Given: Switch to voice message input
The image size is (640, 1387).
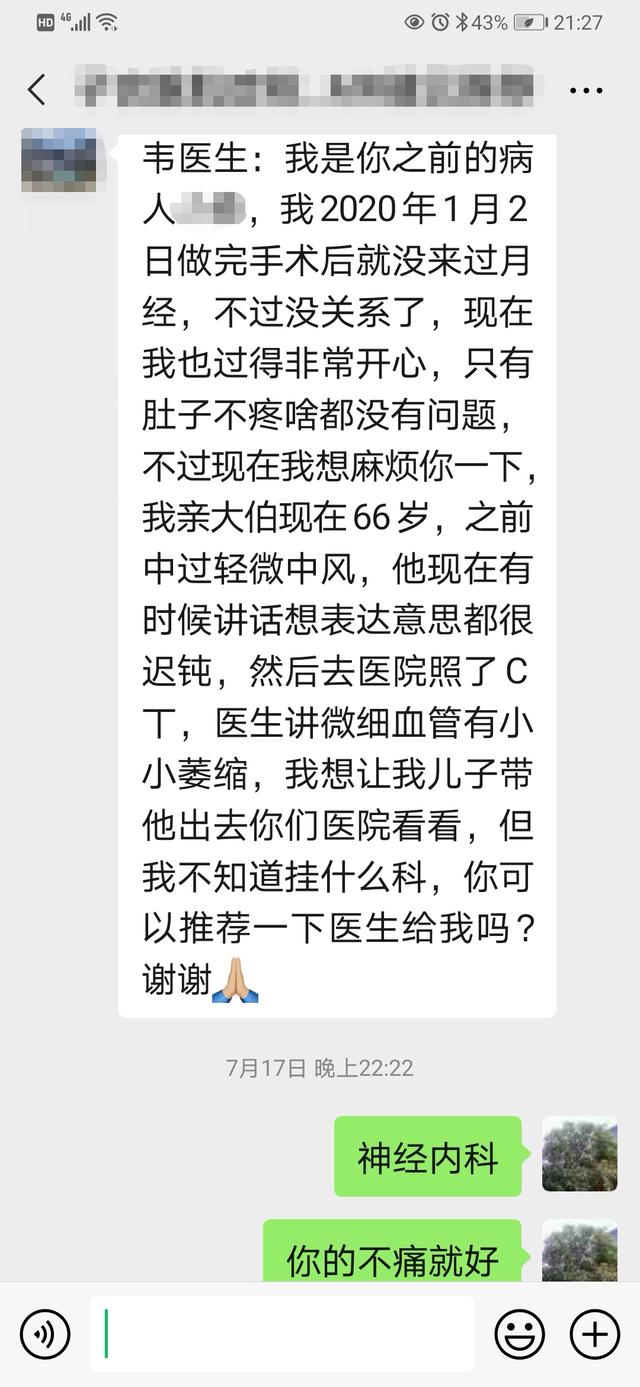Looking at the screenshot, I should click(45, 1333).
